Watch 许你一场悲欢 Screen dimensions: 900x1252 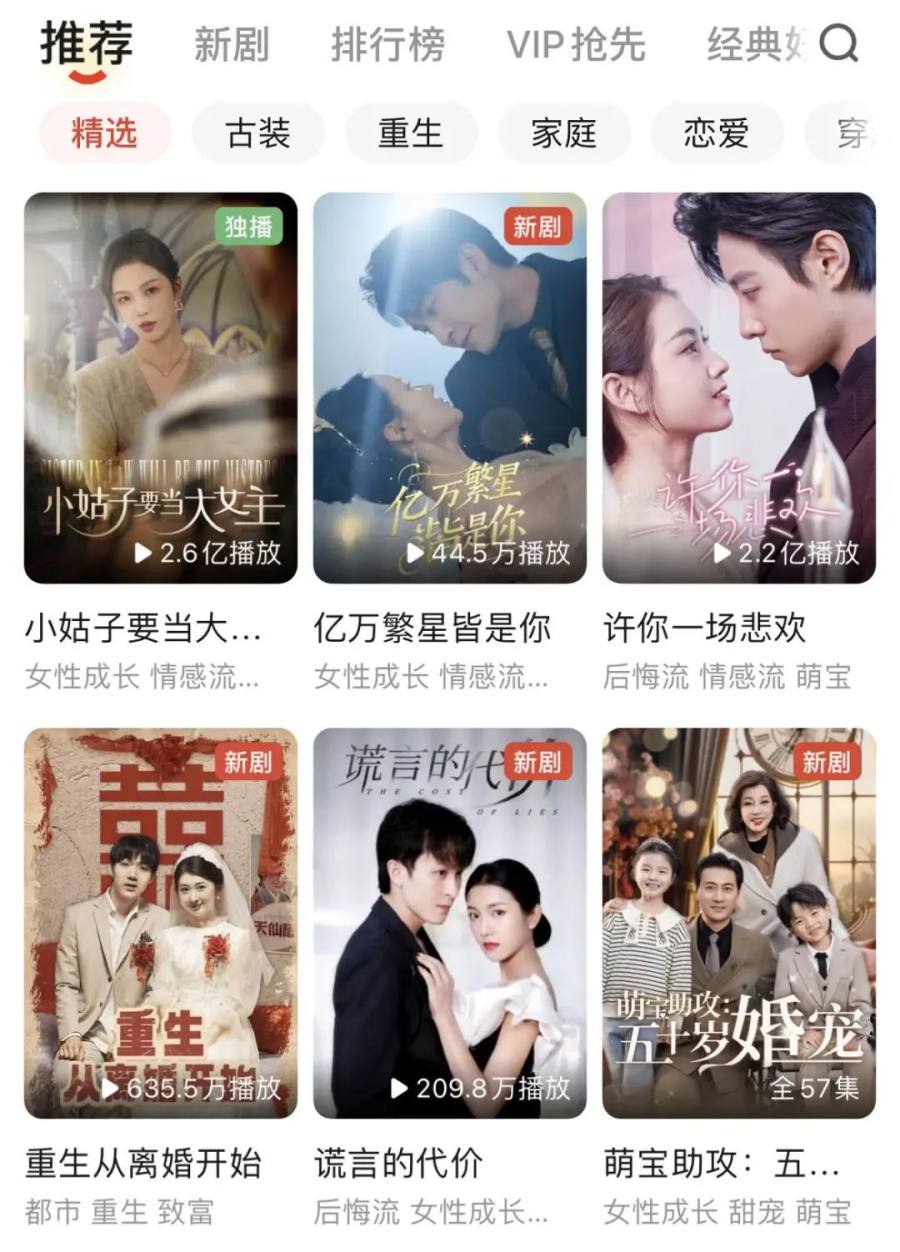point(739,388)
